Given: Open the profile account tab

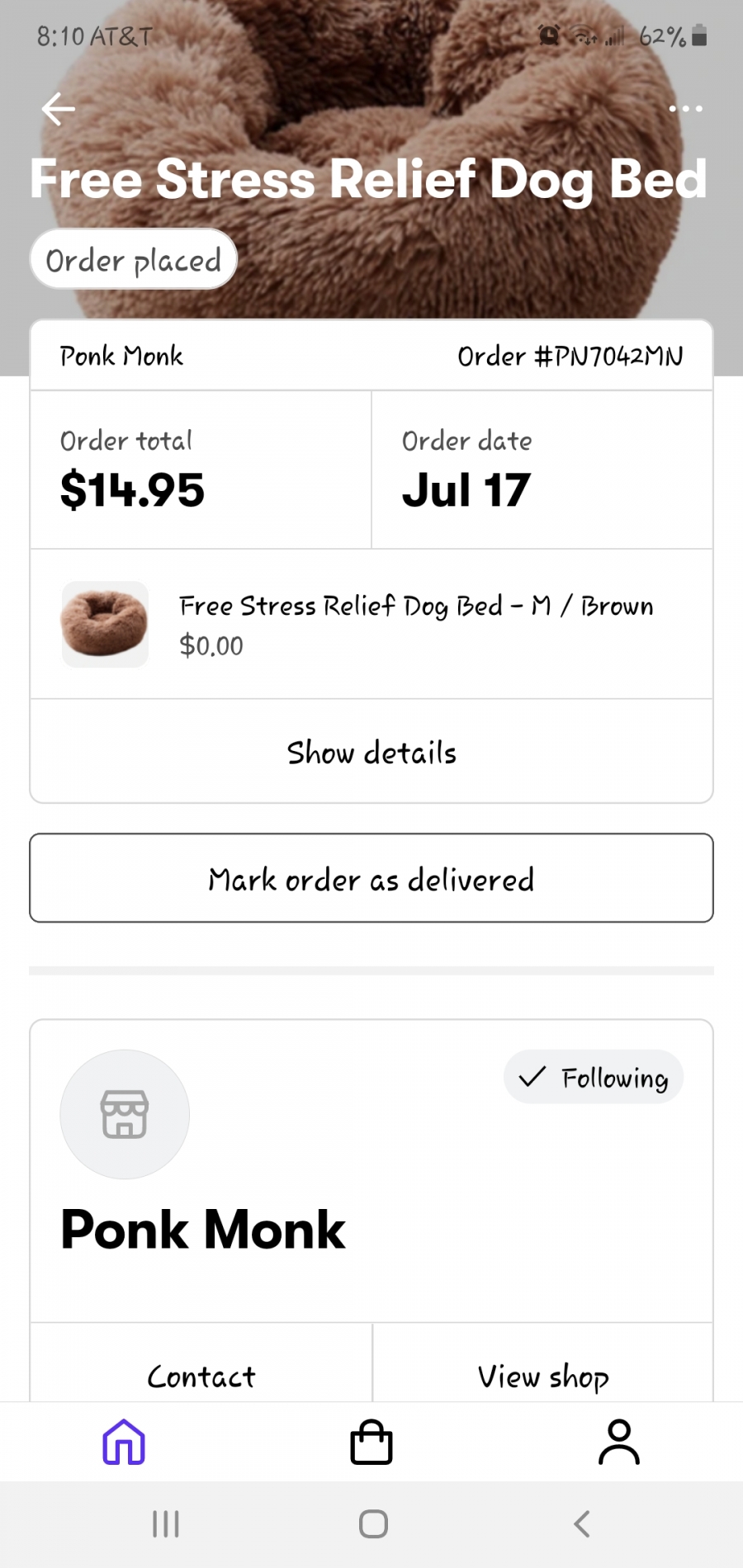Looking at the screenshot, I should click(619, 1442).
